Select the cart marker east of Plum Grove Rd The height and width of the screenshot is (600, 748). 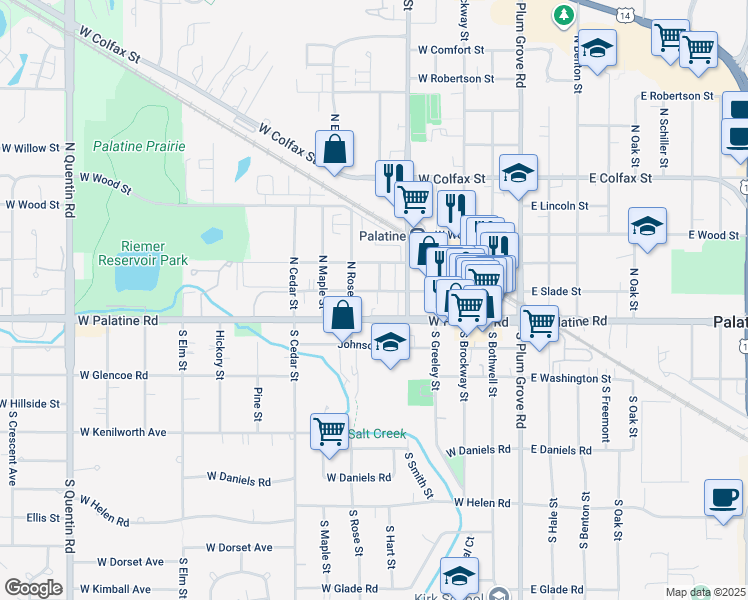click(539, 324)
